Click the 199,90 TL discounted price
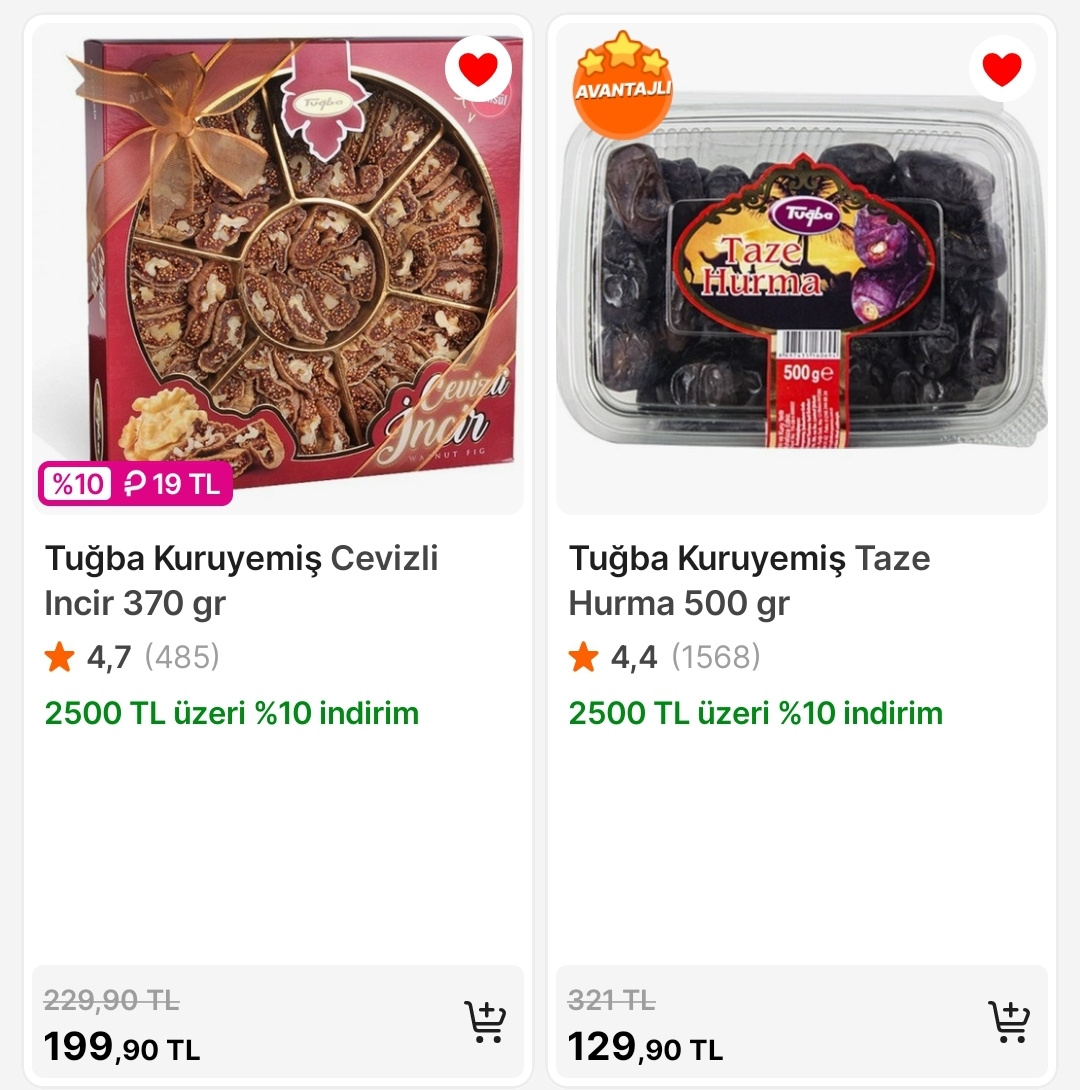1080x1090 pixels. [120, 1046]
